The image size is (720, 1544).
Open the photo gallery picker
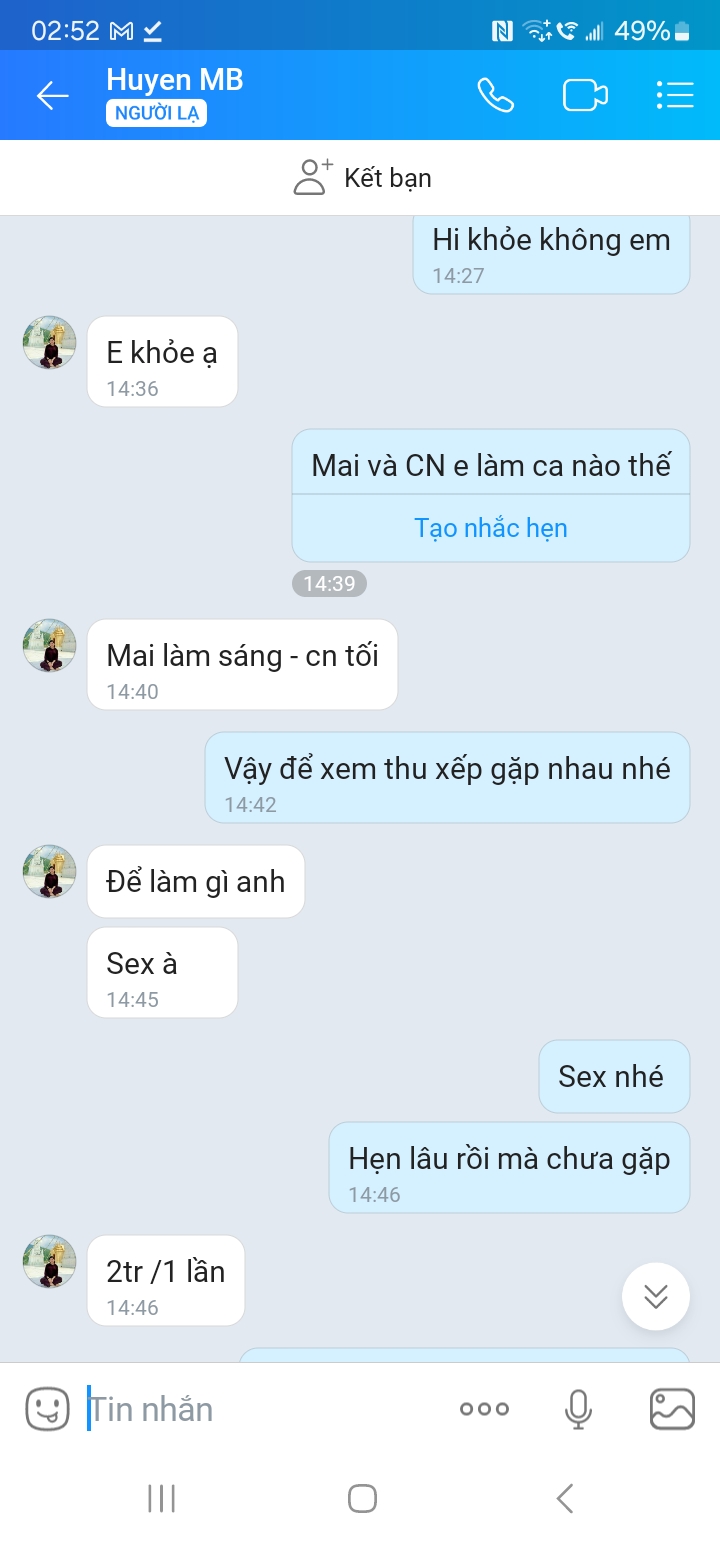672,1409
